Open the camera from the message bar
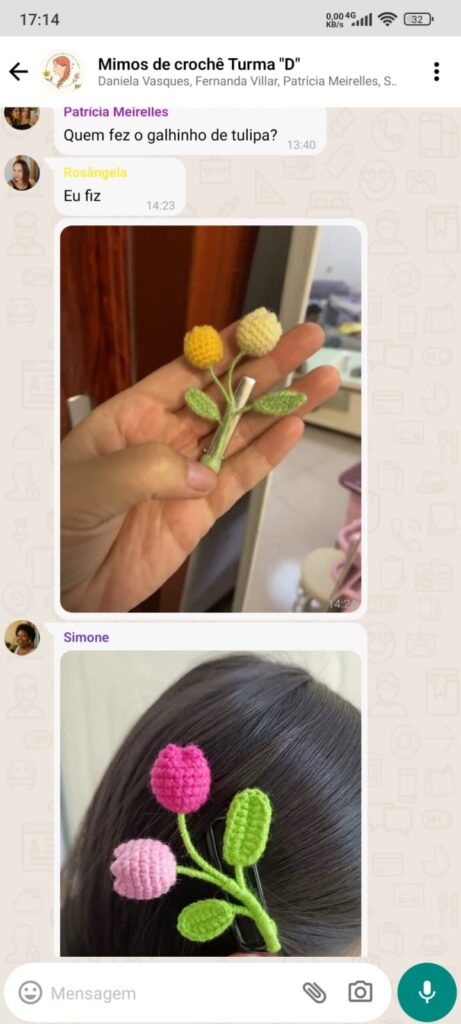 pyautogui.click(x=360, y=992)
